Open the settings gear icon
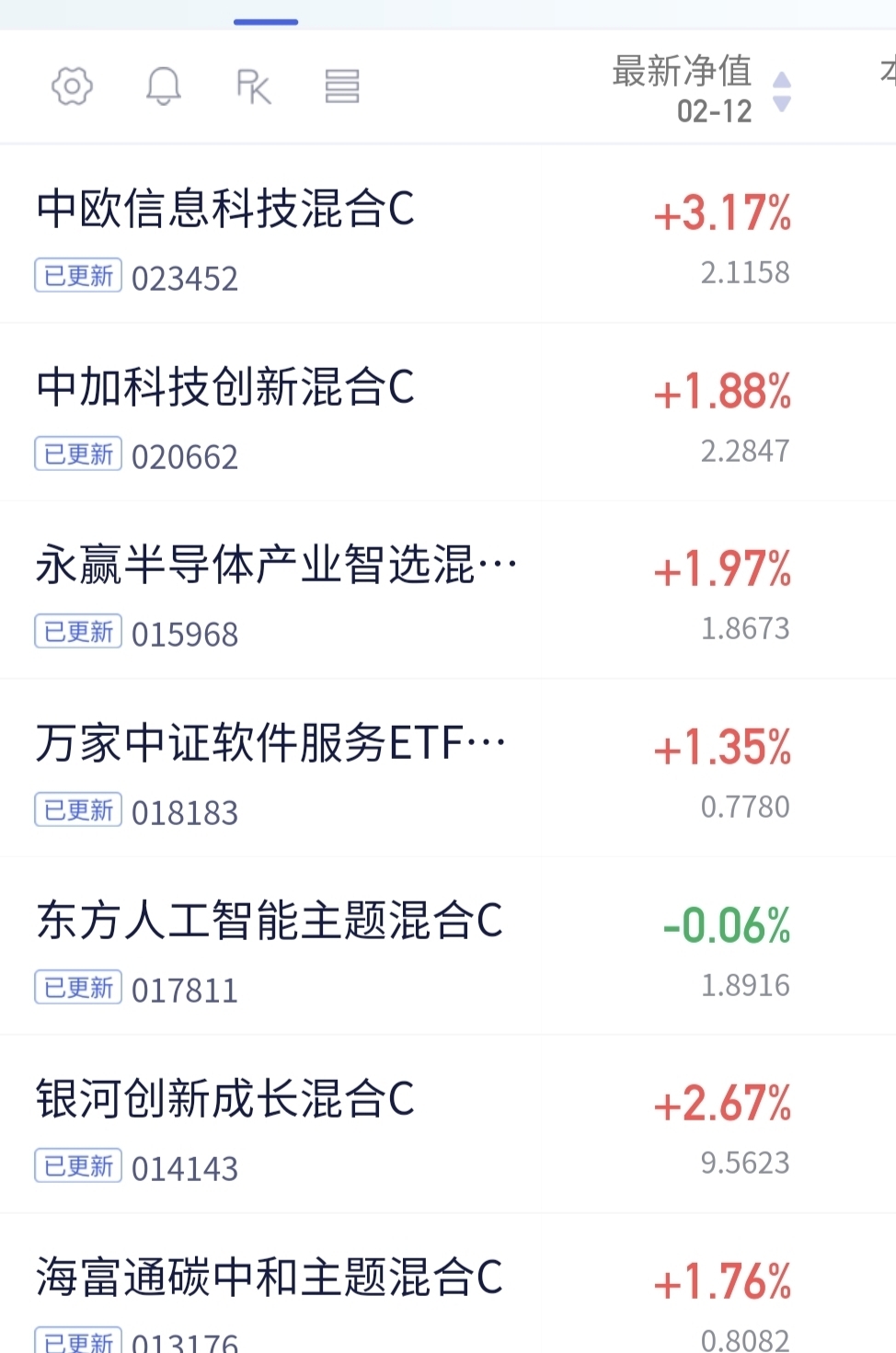The image size is (896, 1353). click(72, 86)
